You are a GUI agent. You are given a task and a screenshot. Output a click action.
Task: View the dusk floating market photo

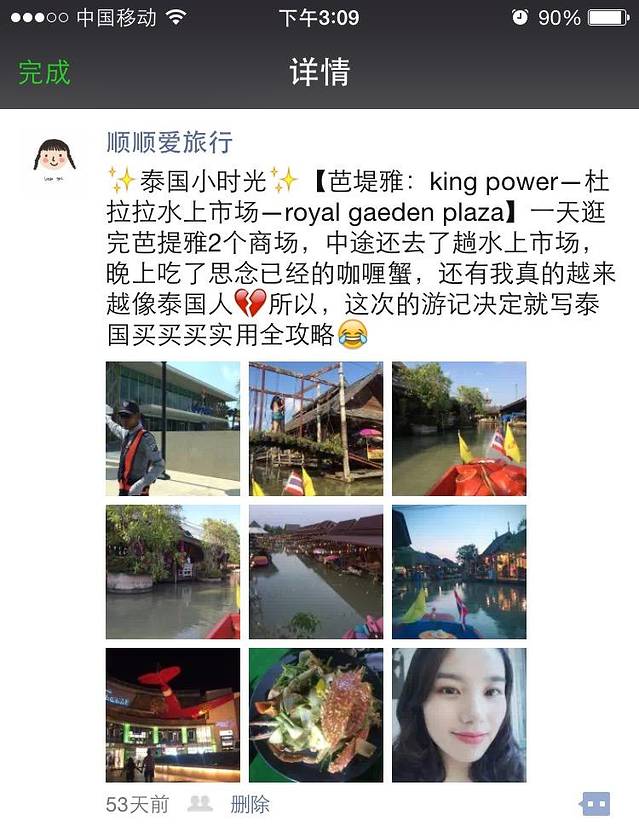point(459,572)
